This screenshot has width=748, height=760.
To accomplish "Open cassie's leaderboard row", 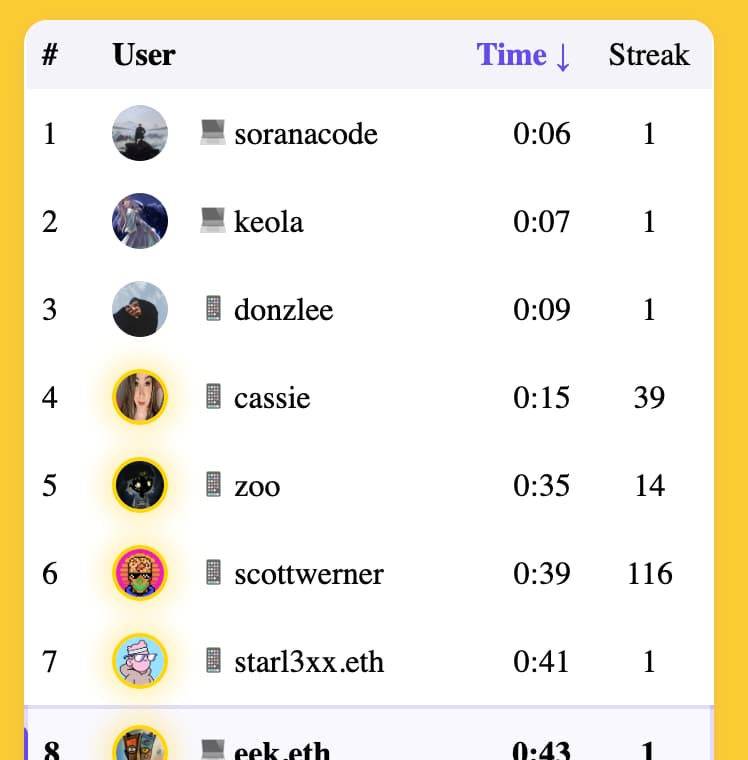I will point(272,398).
